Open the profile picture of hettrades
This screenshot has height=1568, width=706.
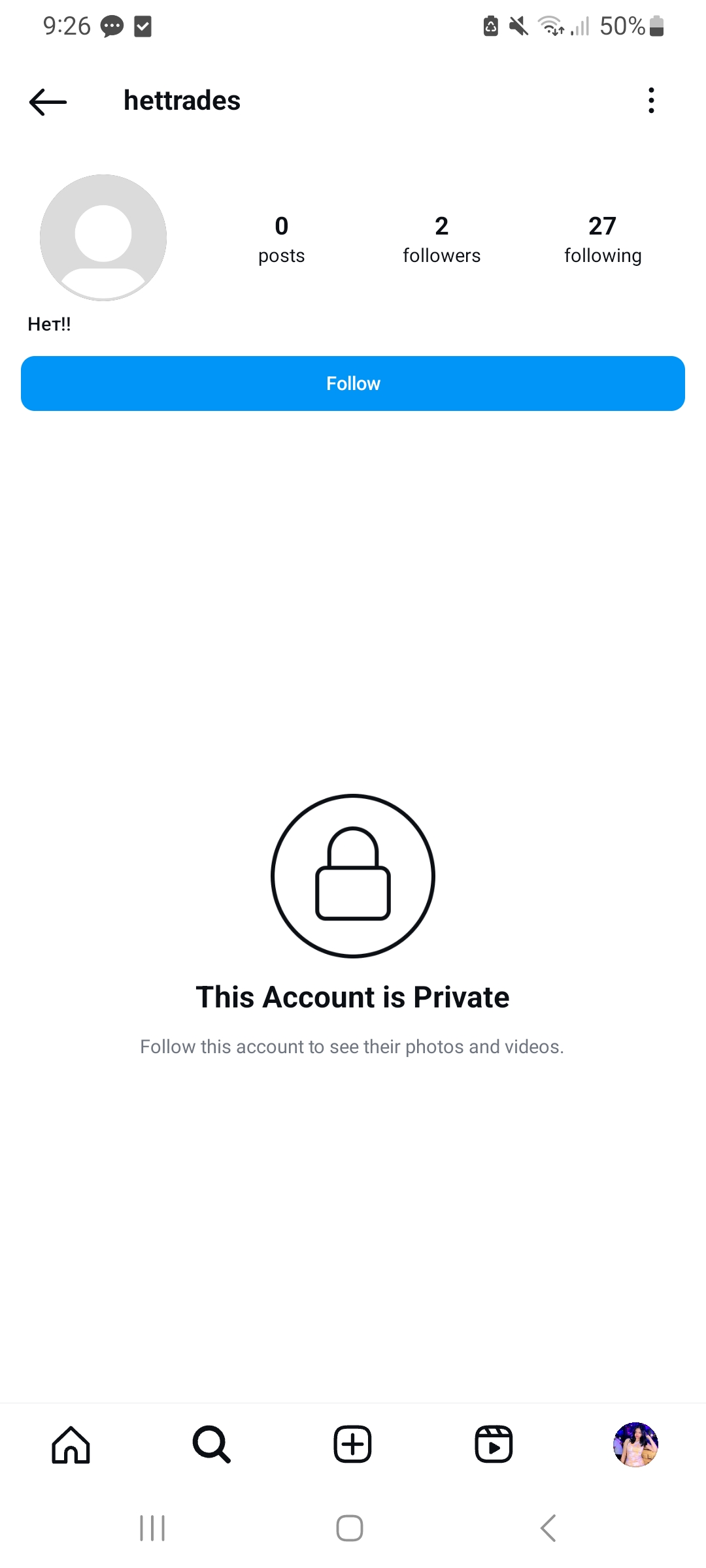(x=103, y=237)
